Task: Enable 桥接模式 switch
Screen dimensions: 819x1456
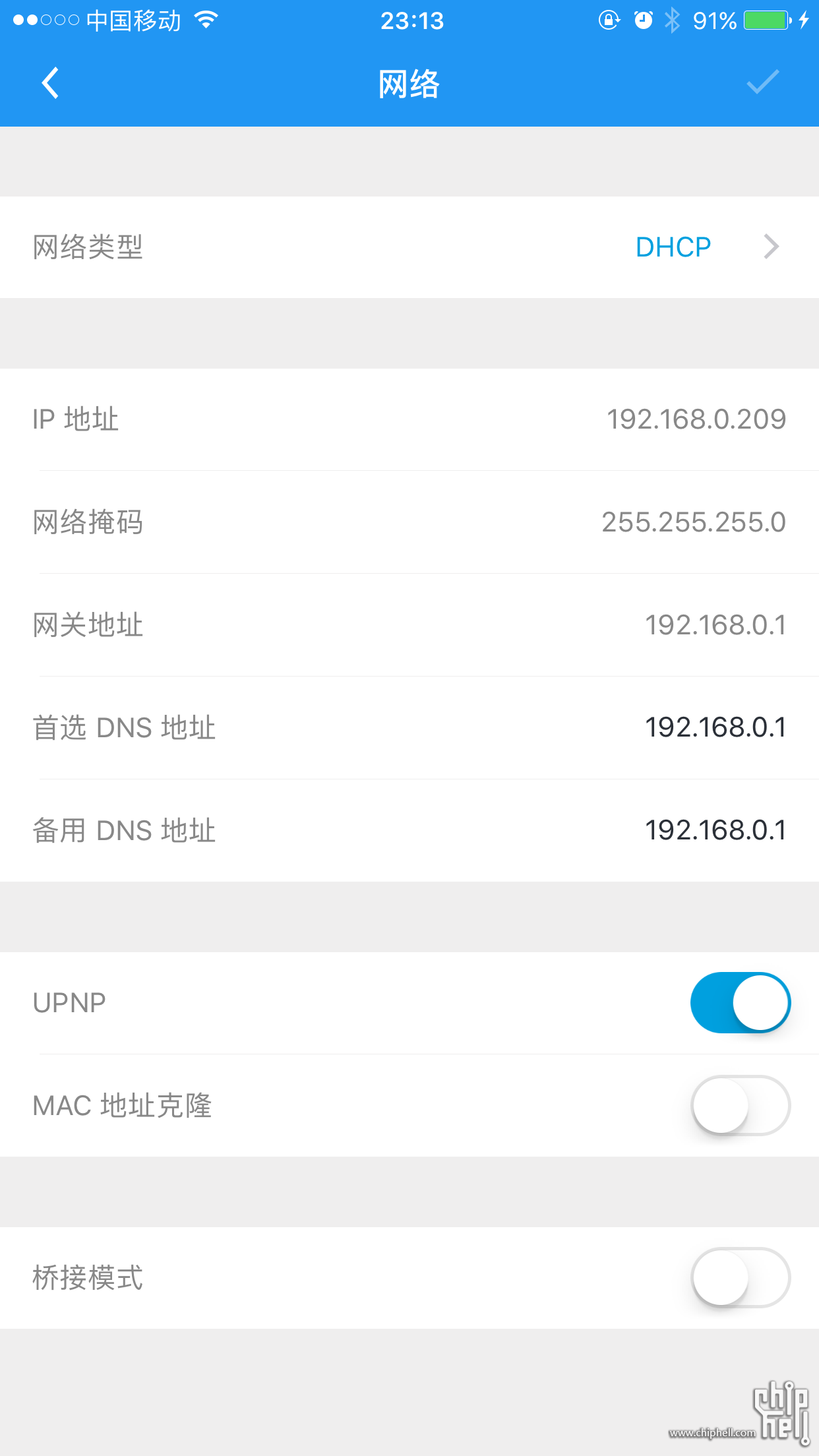Action: click(x=741, y=1277)
